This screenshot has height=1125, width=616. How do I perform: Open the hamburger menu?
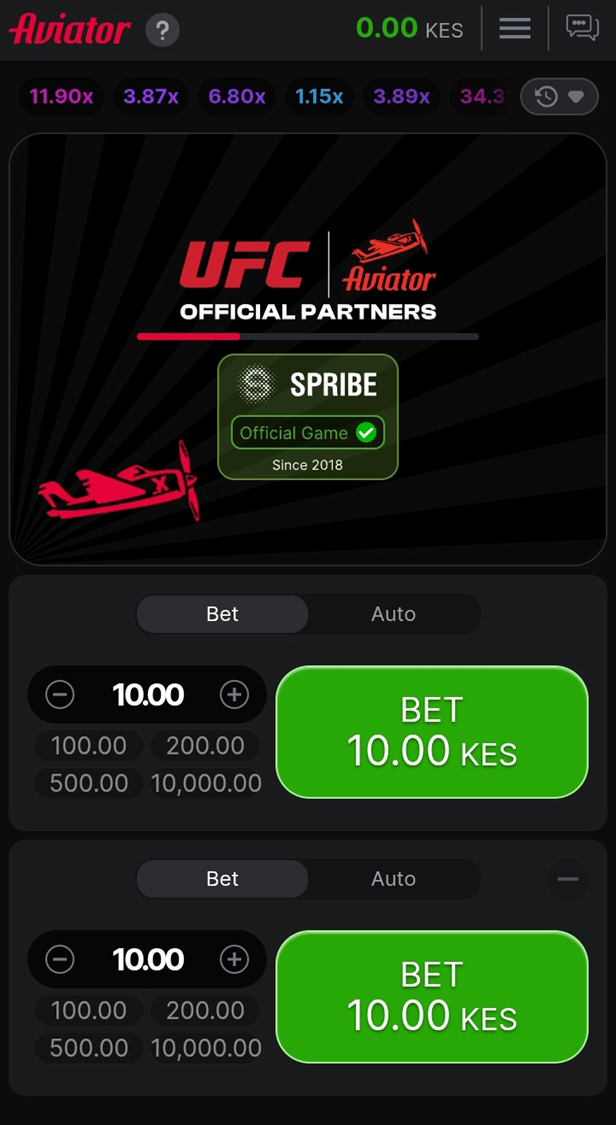click(x=515, y=28)
